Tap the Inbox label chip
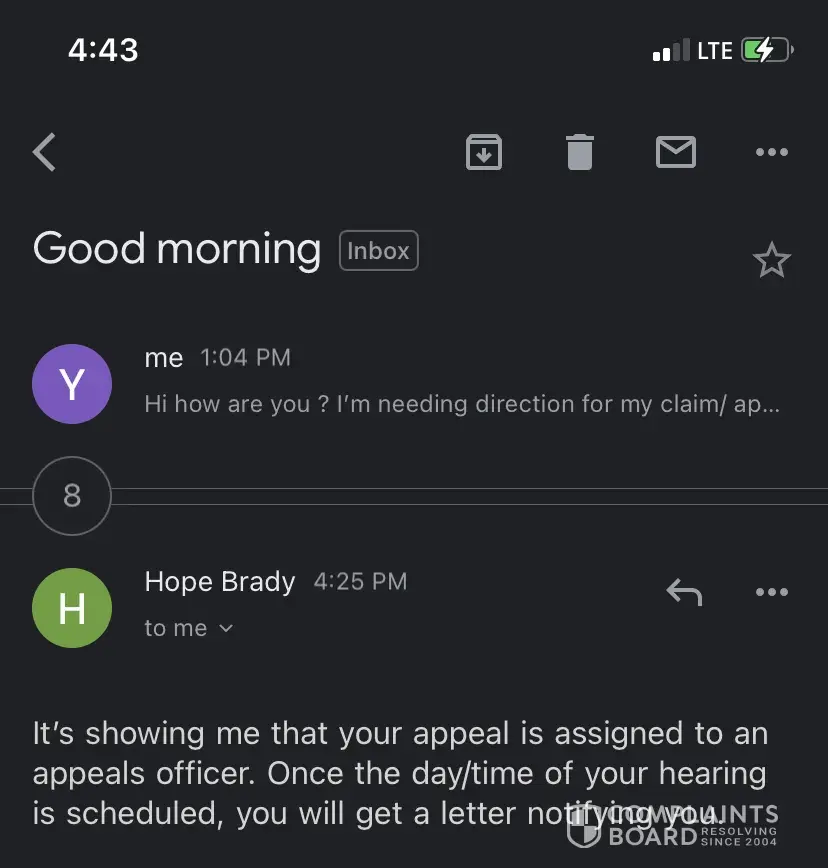Viewport: 828px width, 868px height. click(378, 251)
